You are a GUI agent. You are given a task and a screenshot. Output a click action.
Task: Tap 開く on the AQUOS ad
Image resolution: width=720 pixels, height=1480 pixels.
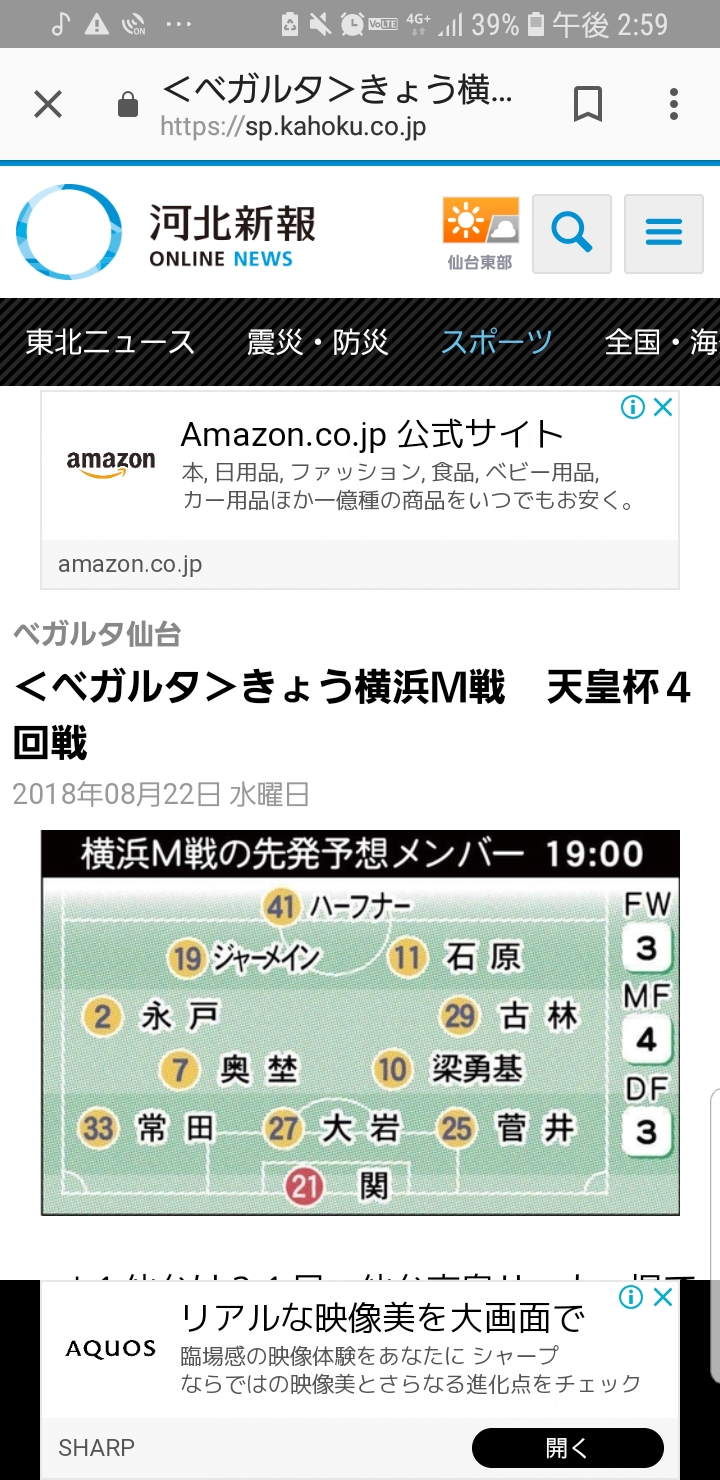pos(567,1447)
